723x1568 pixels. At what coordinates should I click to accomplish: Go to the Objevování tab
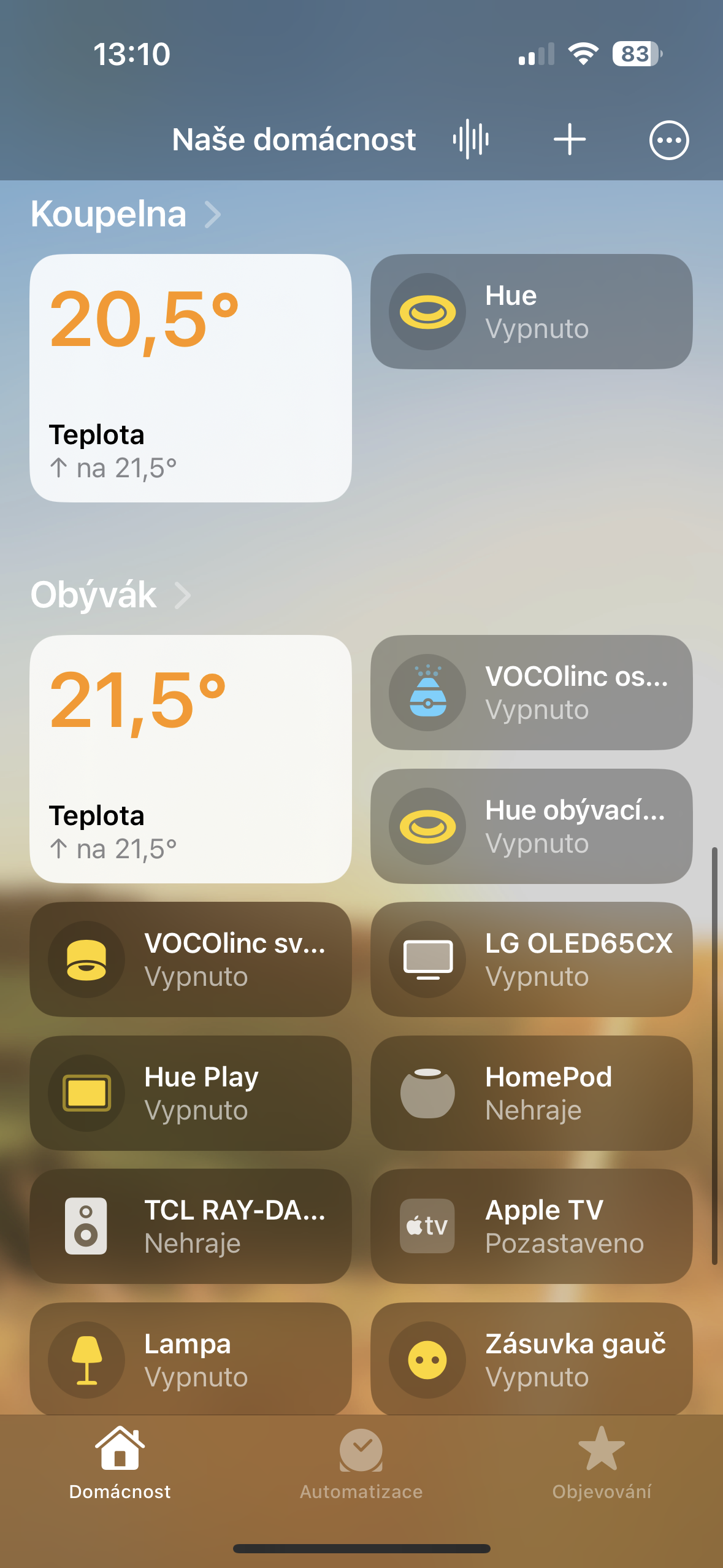tap(602, 1464)
